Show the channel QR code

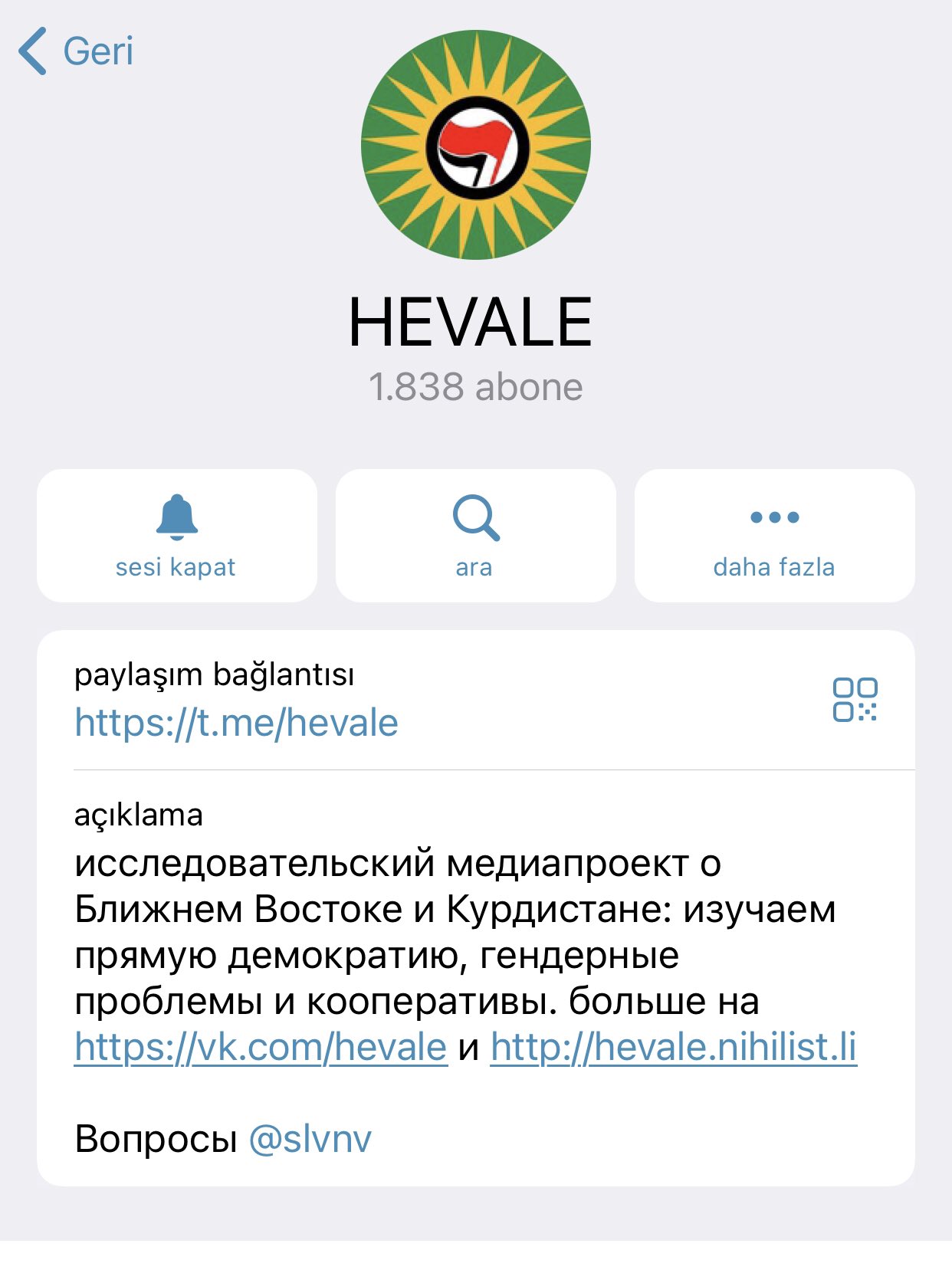(855, 699)
